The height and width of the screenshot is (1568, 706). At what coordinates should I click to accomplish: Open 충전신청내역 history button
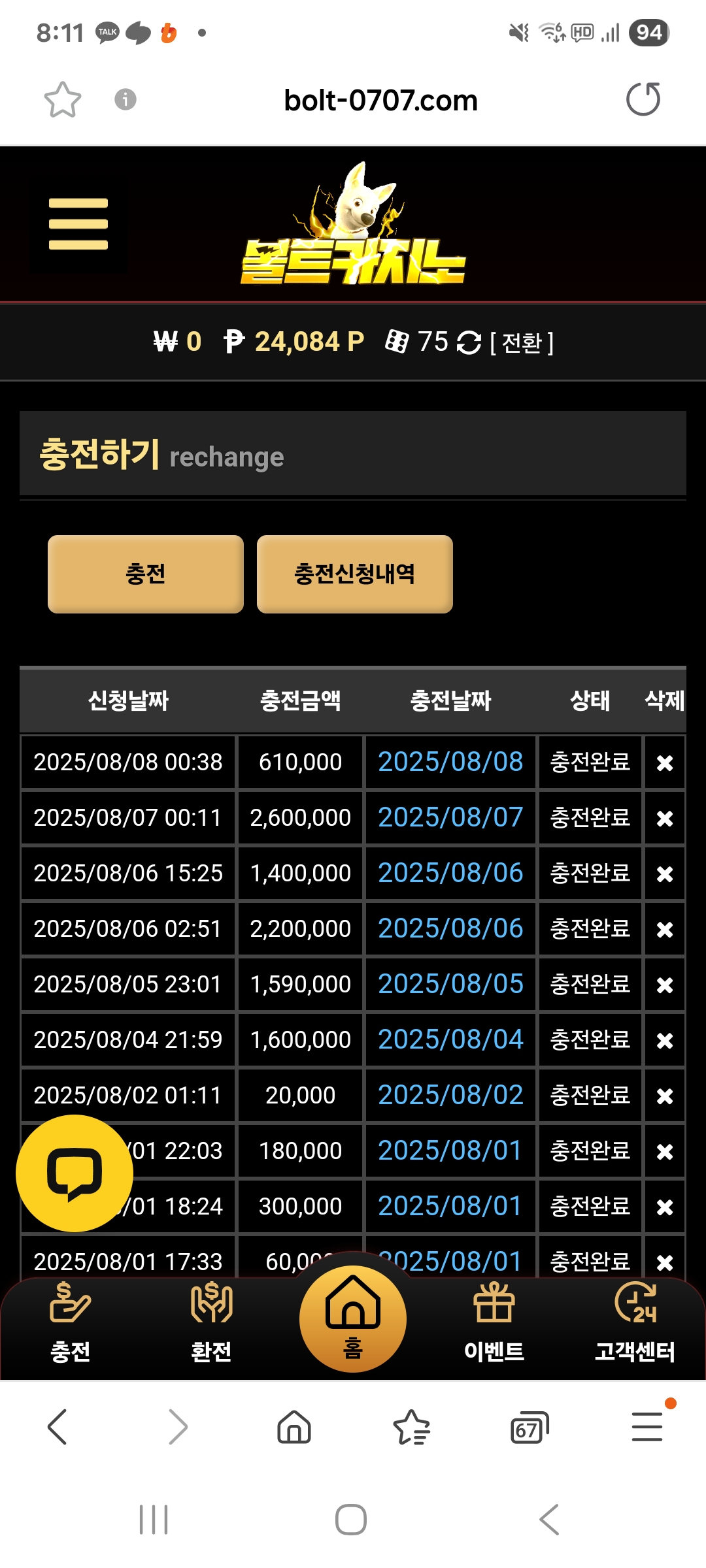pyautogui.click(x=355, y=574)
